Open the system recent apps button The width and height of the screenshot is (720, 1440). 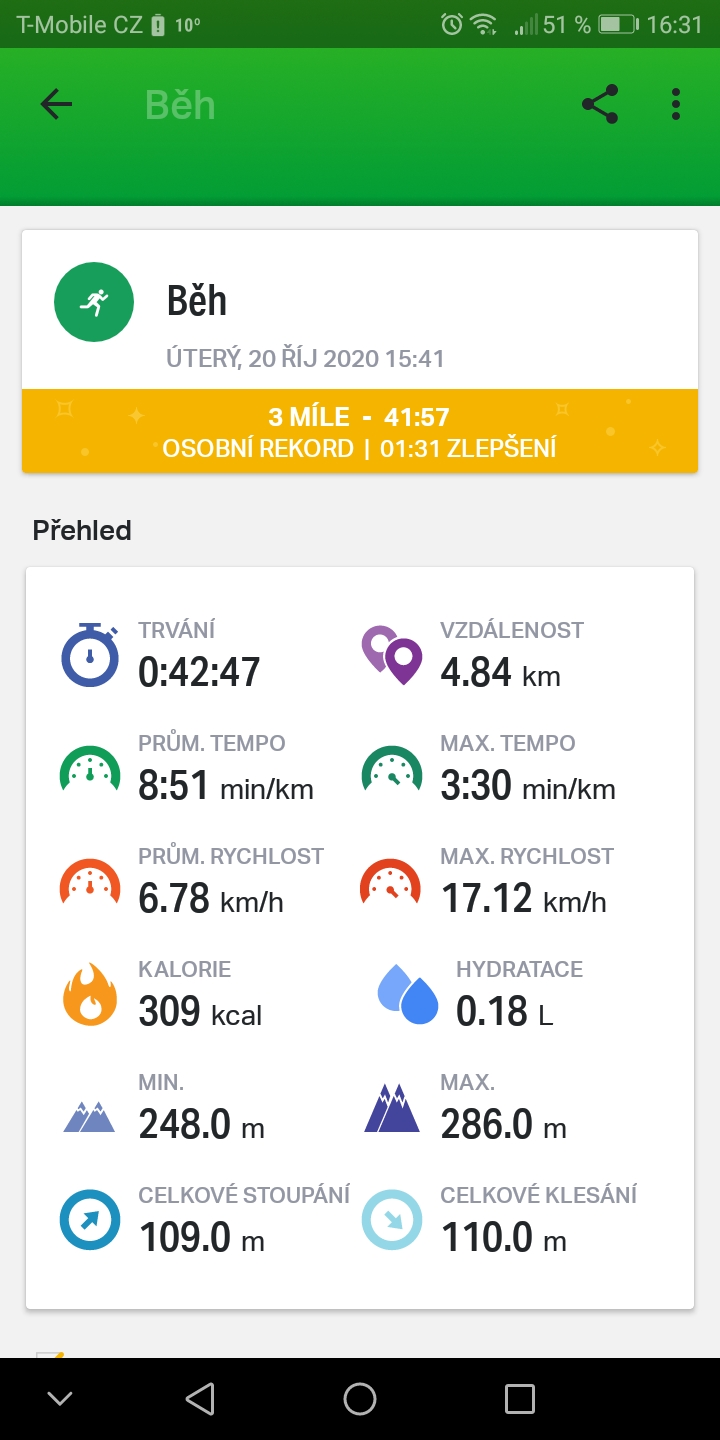(520, 1399)
